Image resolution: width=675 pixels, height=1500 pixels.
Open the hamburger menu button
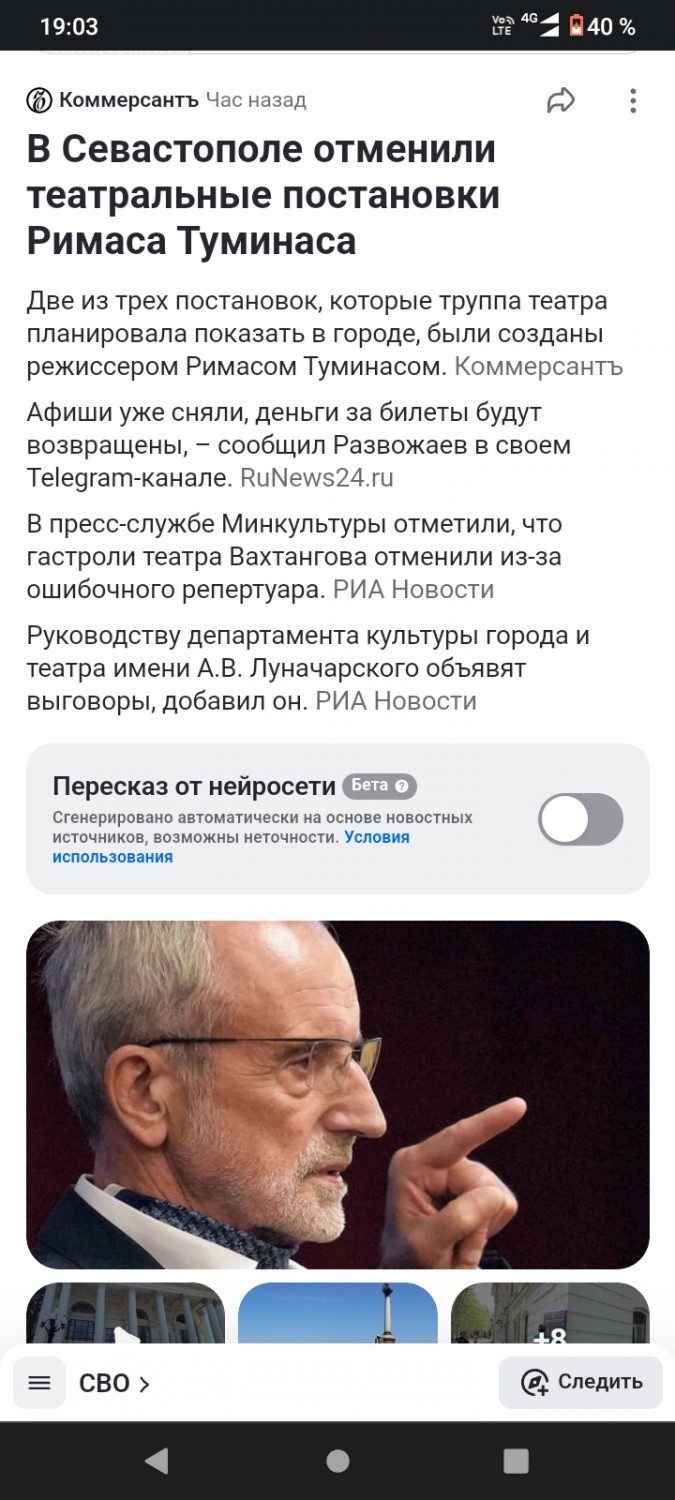[39, 1383]
